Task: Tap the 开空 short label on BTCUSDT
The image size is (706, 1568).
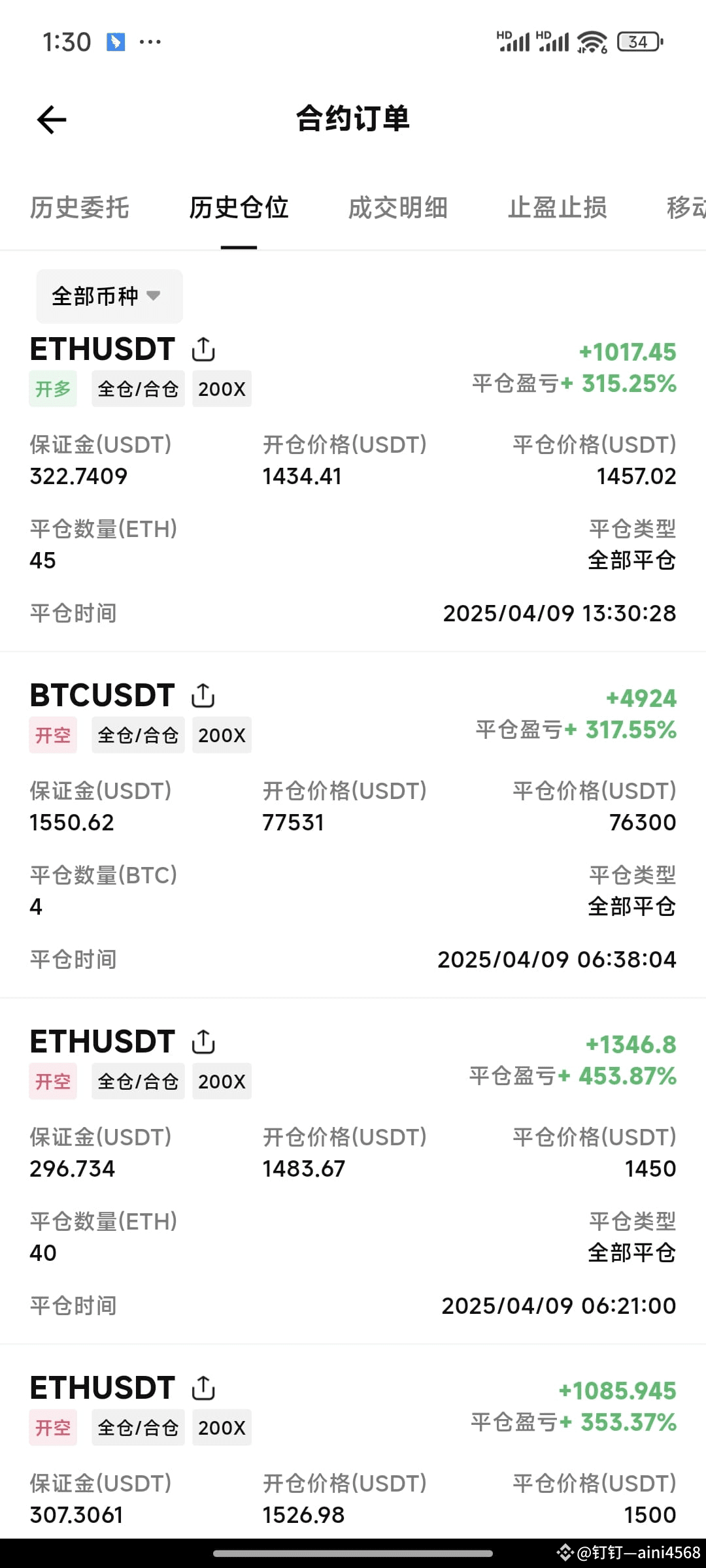Action: pos(52,734)
